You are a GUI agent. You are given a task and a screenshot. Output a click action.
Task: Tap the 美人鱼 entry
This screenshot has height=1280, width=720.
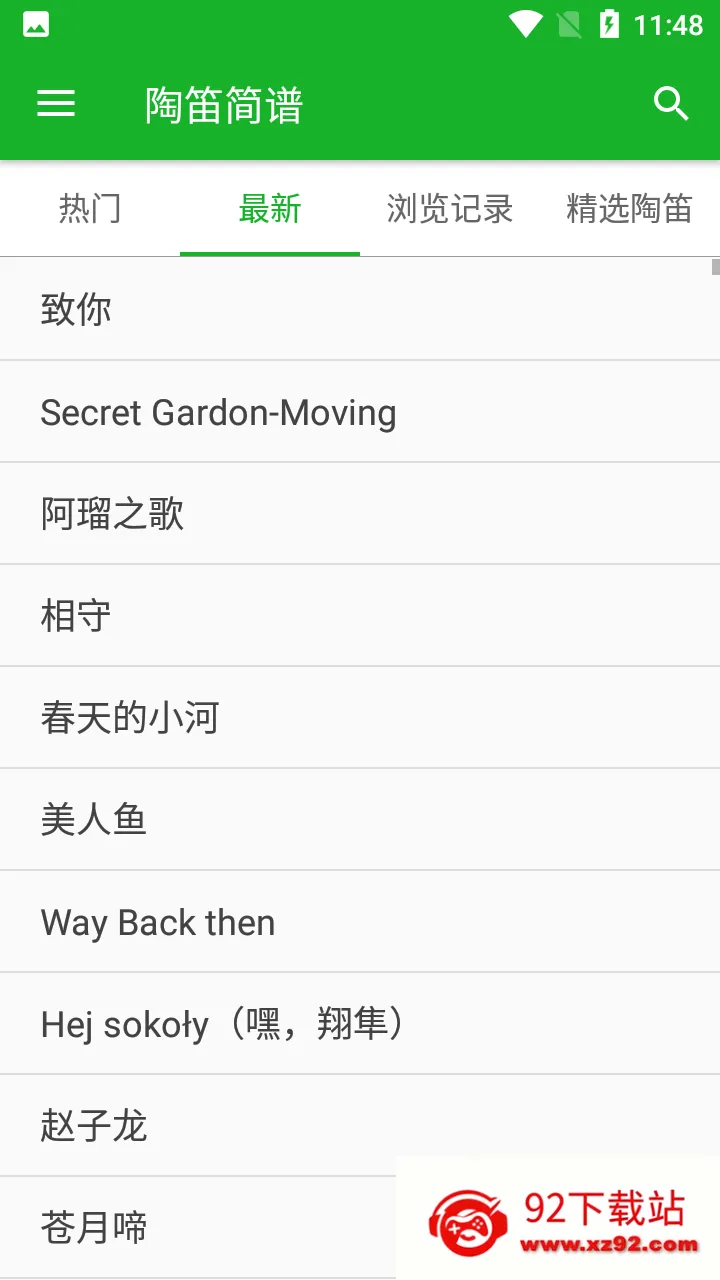point(360,820)
